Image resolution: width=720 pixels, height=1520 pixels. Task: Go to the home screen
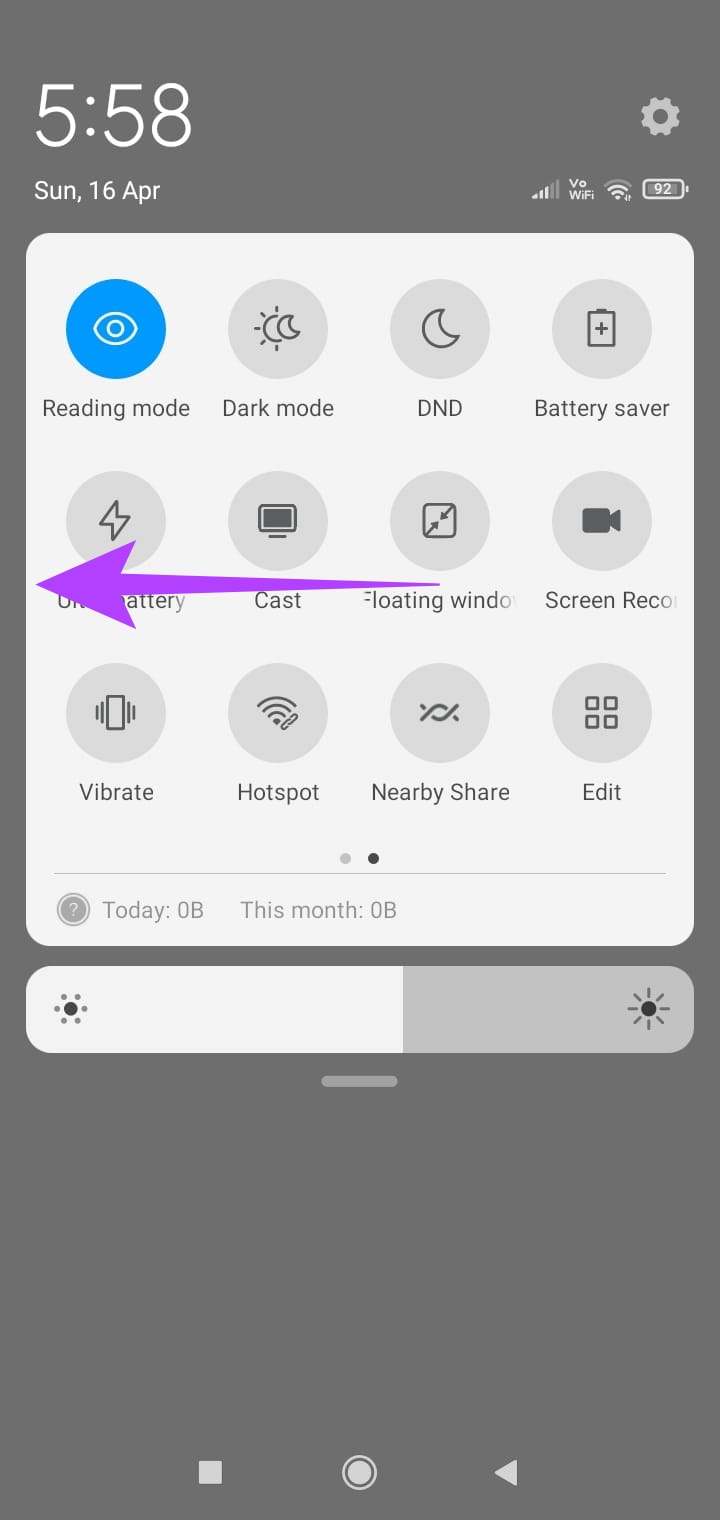click(x=359, y=1472)
